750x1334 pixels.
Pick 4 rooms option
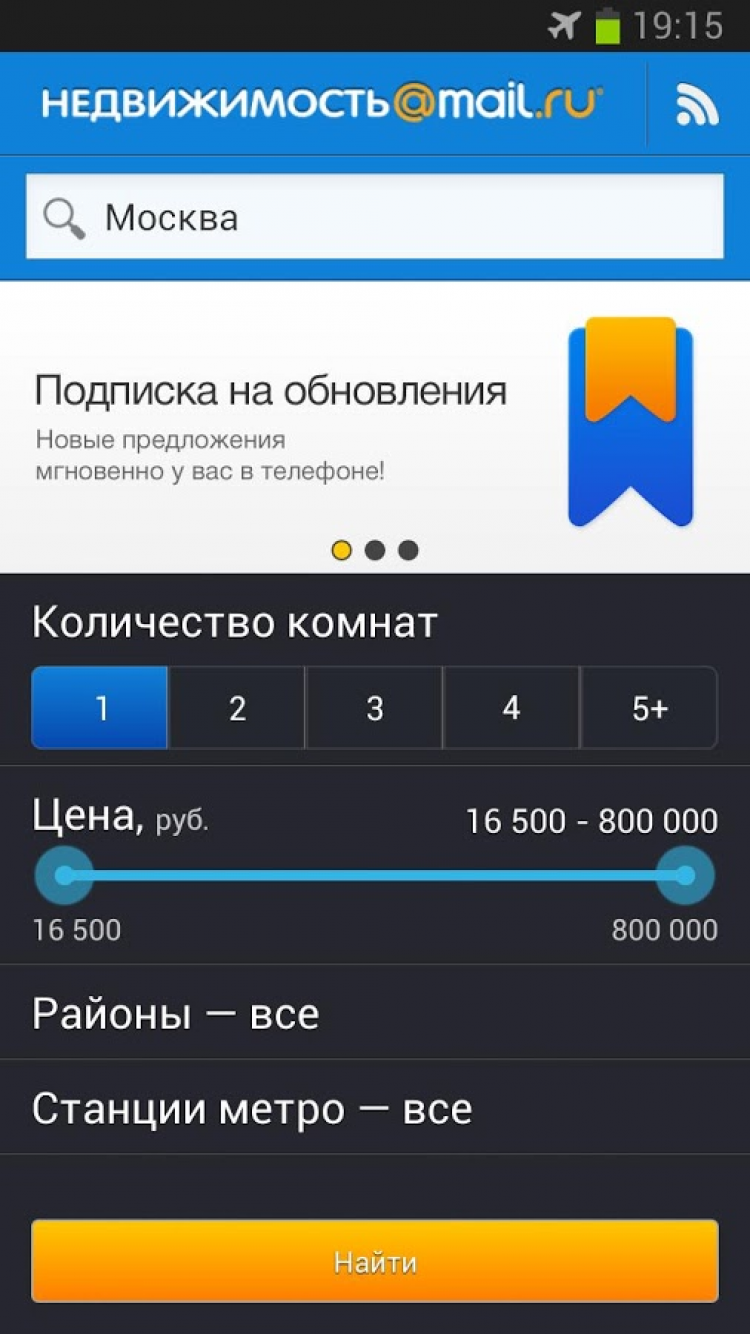[511, 708]
